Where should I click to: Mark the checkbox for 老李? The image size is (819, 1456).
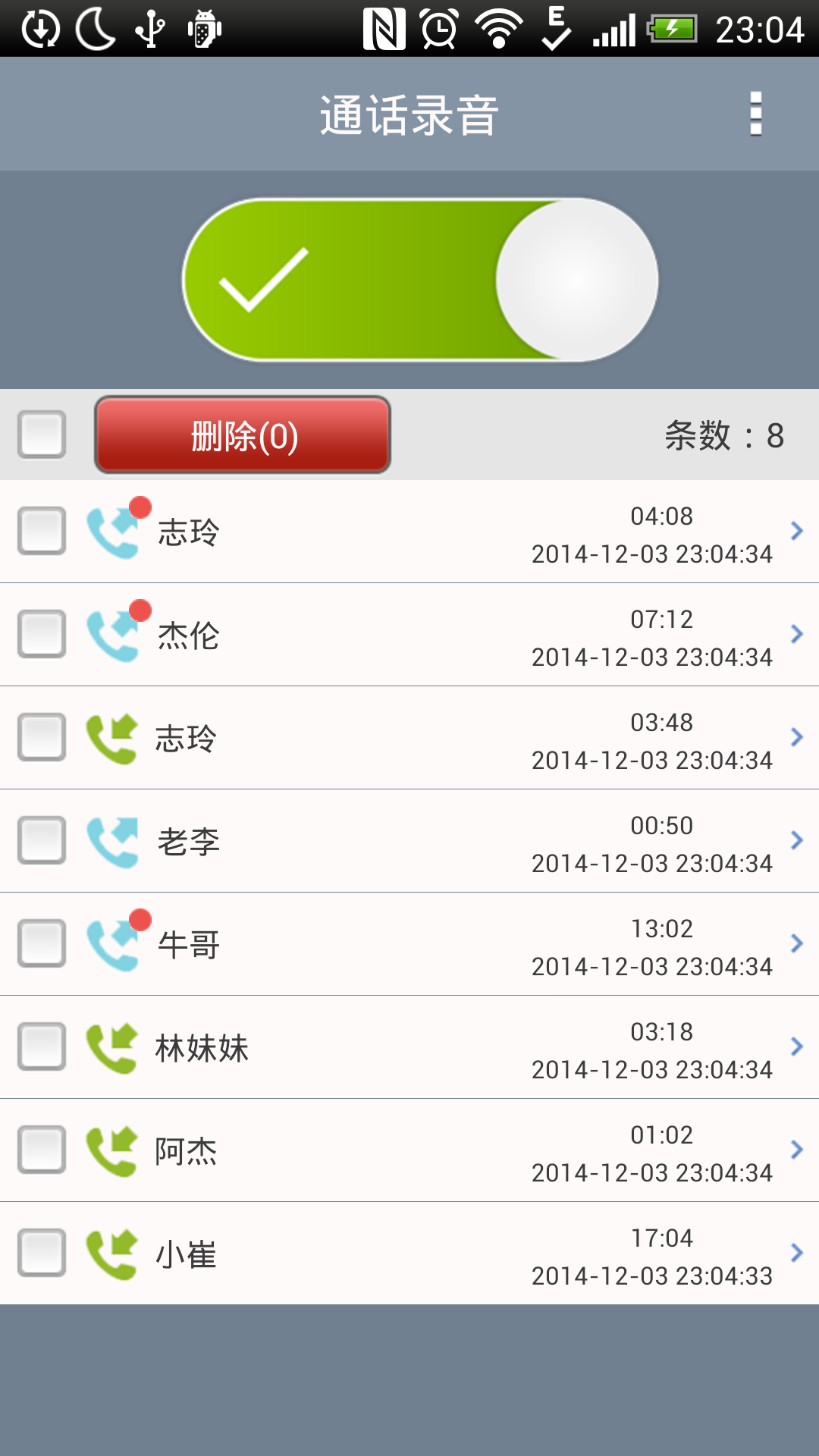click(x=42, y=840)
